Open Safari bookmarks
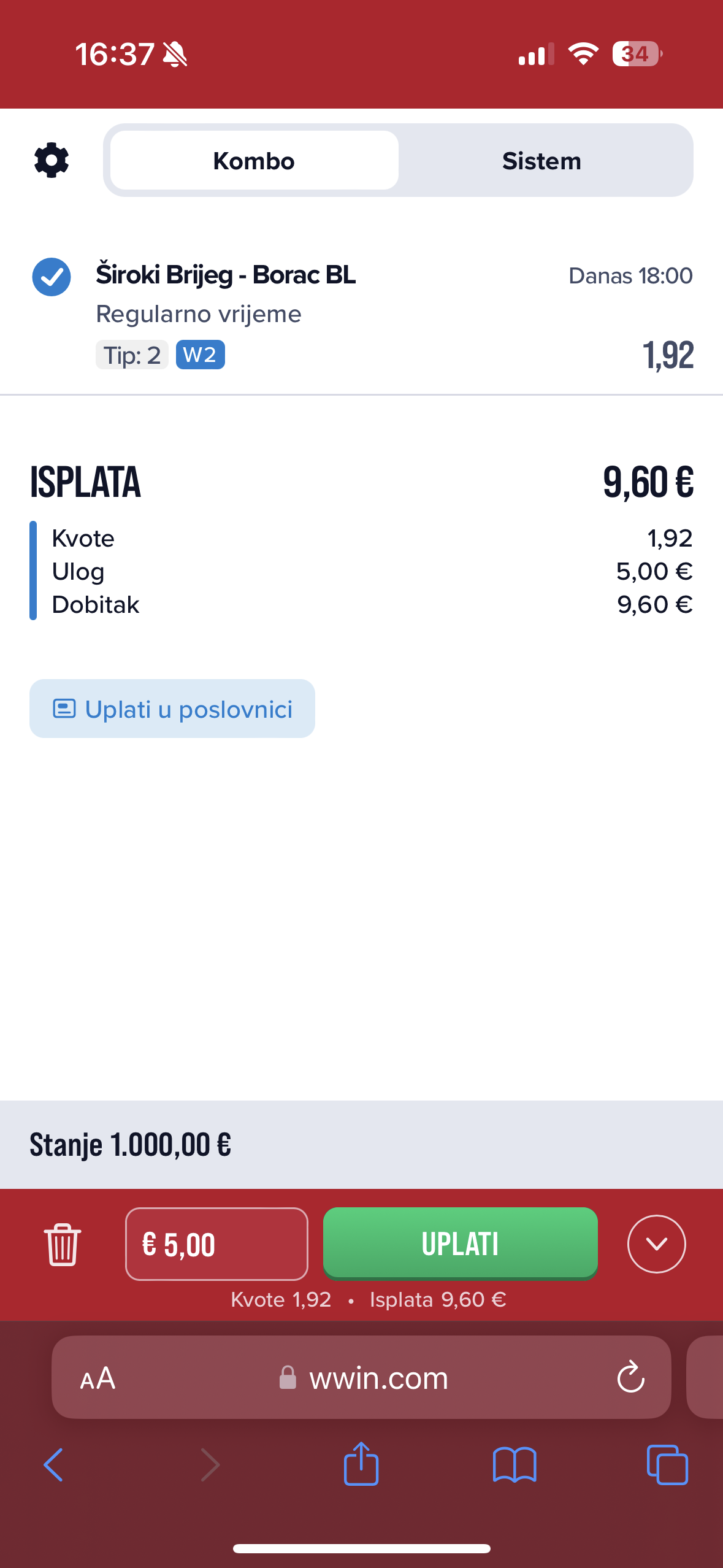Image resolution: width=723 pixels, height=1568 pixels. pyautogui.click(x=515, y=1465)
